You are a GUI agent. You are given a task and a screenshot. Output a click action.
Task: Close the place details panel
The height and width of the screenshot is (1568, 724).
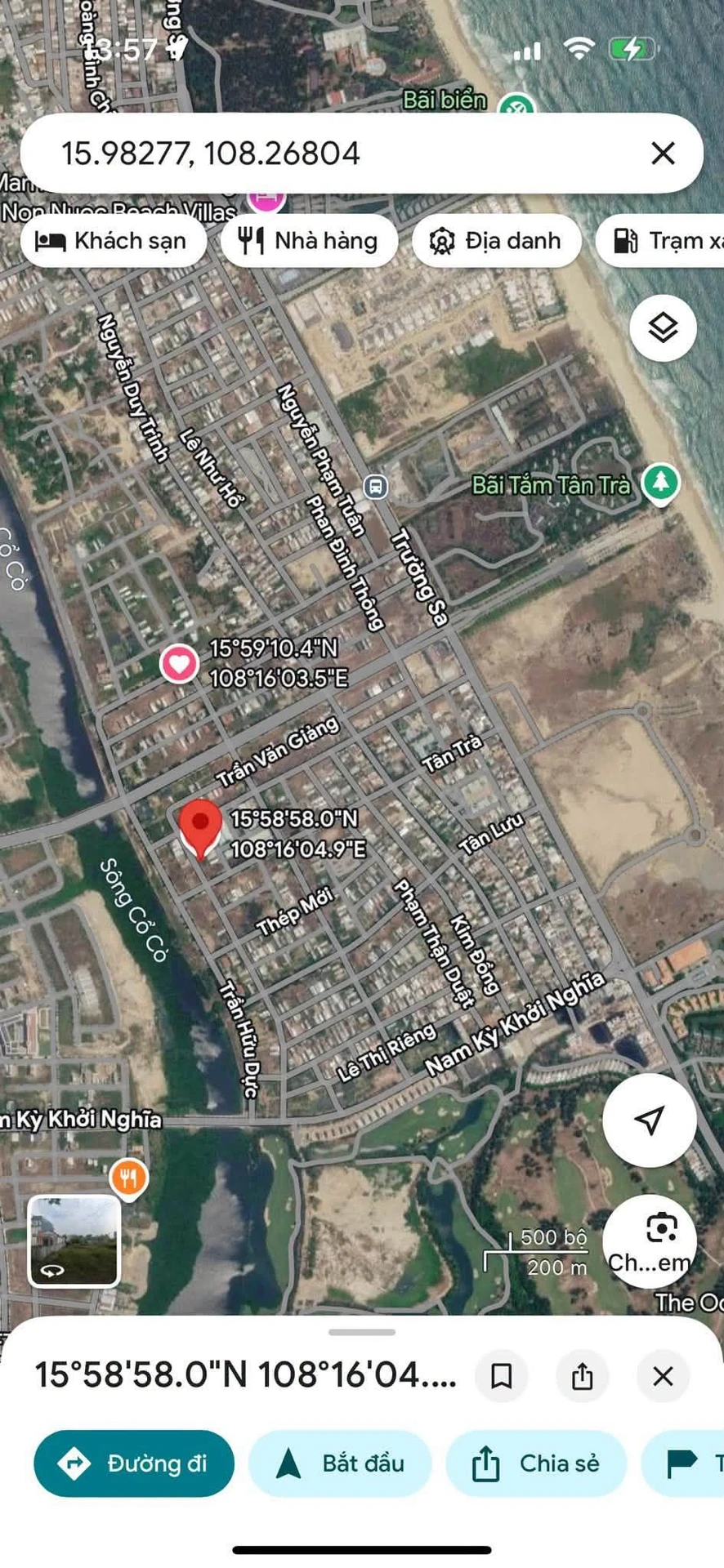click(x=663, y=1376)
